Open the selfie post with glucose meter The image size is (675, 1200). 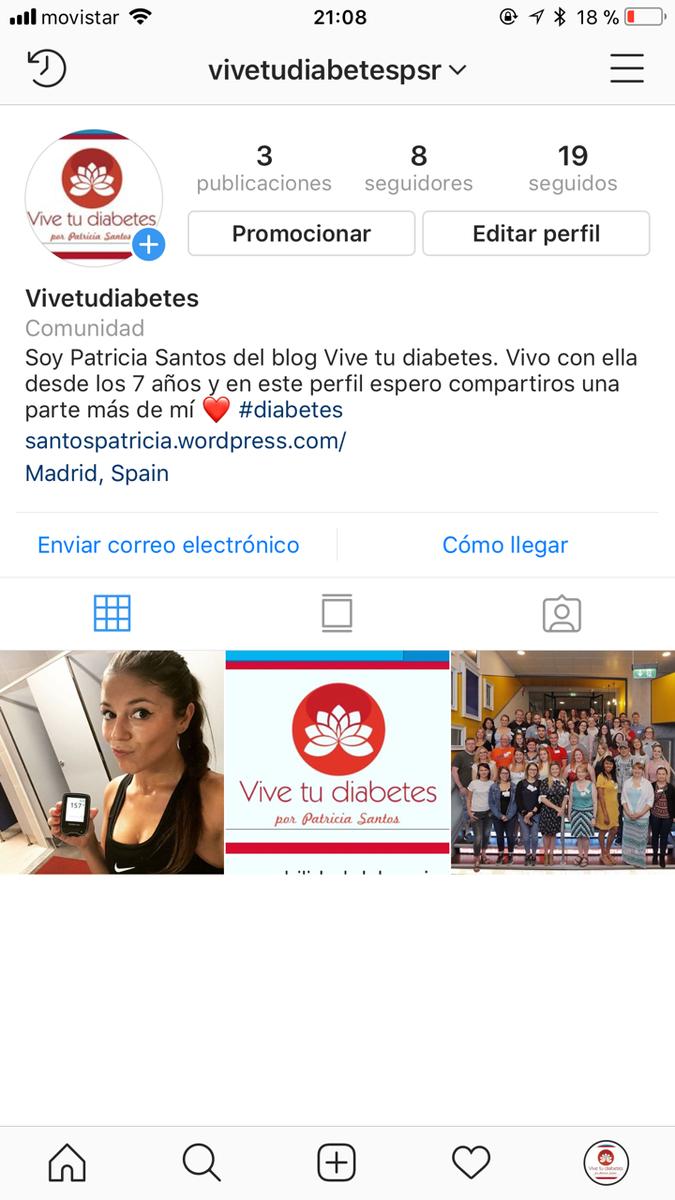tap(112, 762)
